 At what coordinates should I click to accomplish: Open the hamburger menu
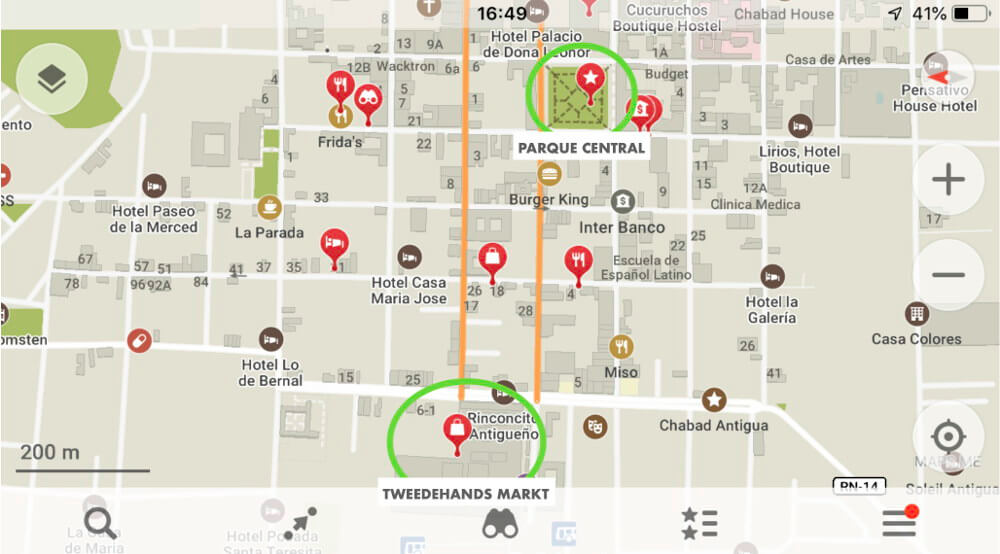(x=899, y=521)
